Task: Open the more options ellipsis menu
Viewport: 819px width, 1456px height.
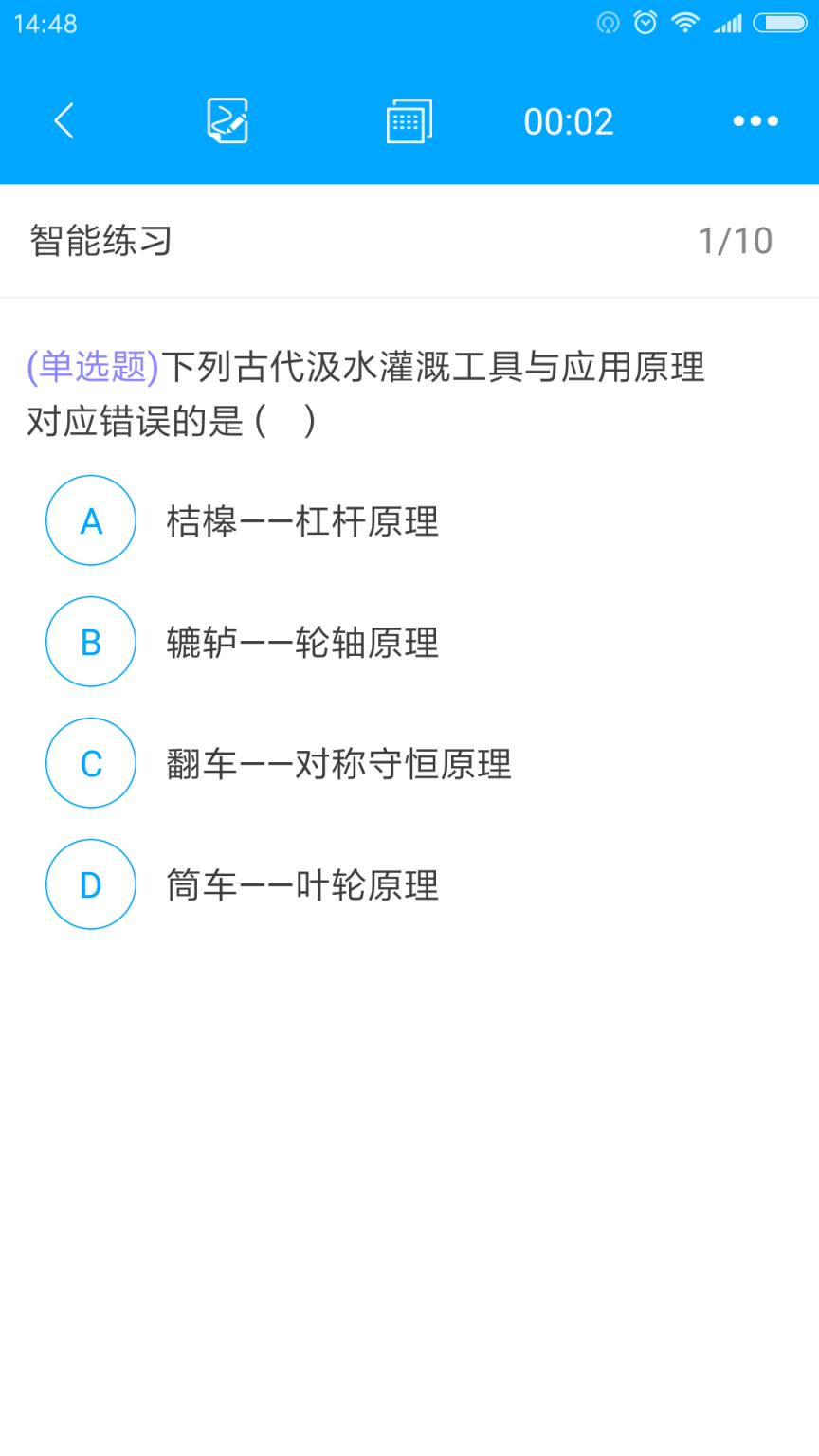Action: pyautogui.click(x=754, y=121)
